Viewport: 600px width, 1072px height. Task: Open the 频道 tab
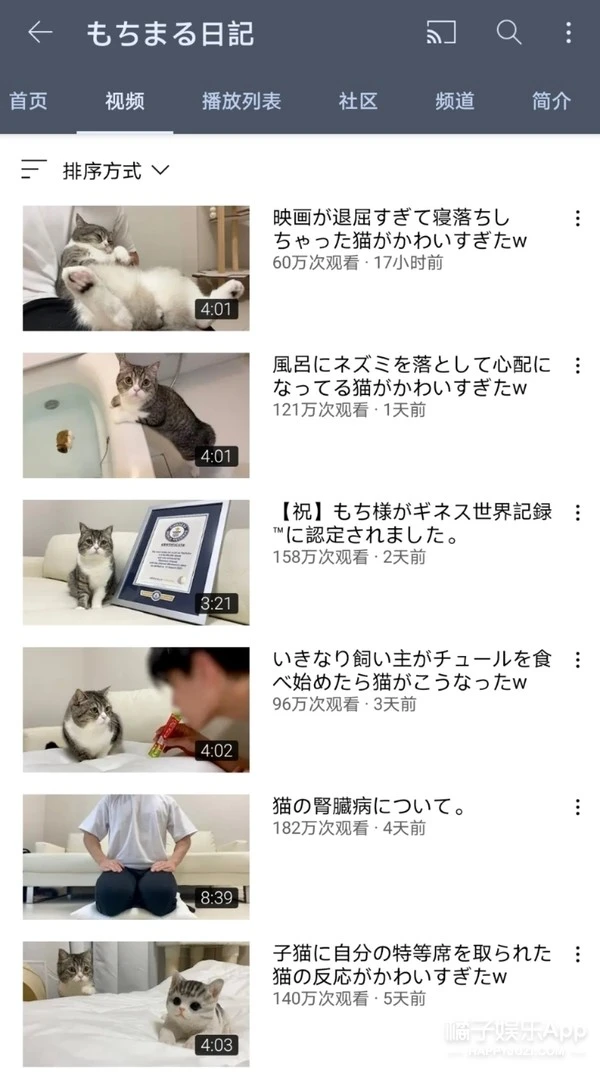(455, 101)
